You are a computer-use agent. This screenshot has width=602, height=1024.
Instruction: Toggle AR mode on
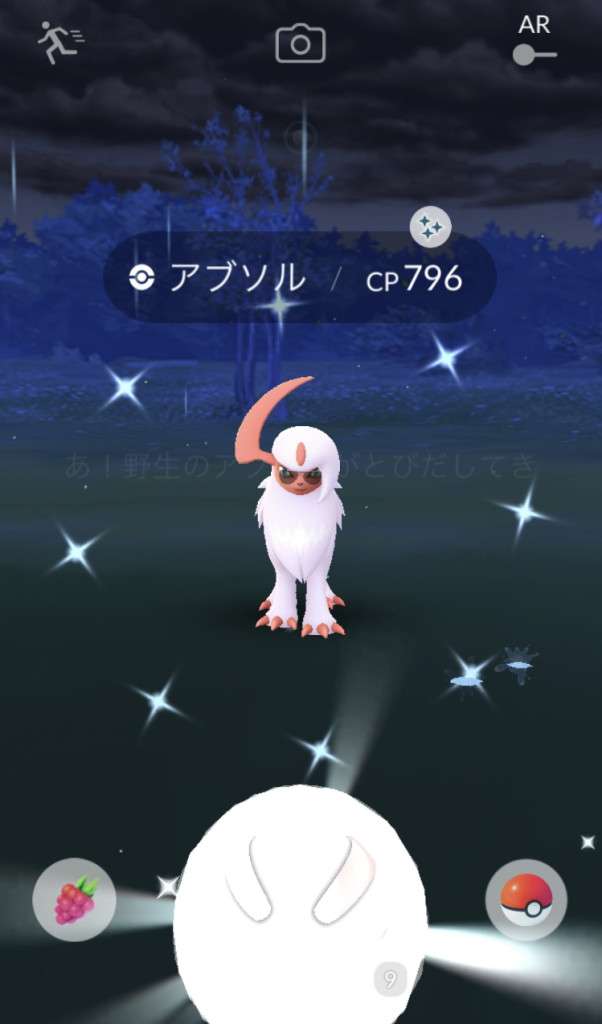pos(534,54)
